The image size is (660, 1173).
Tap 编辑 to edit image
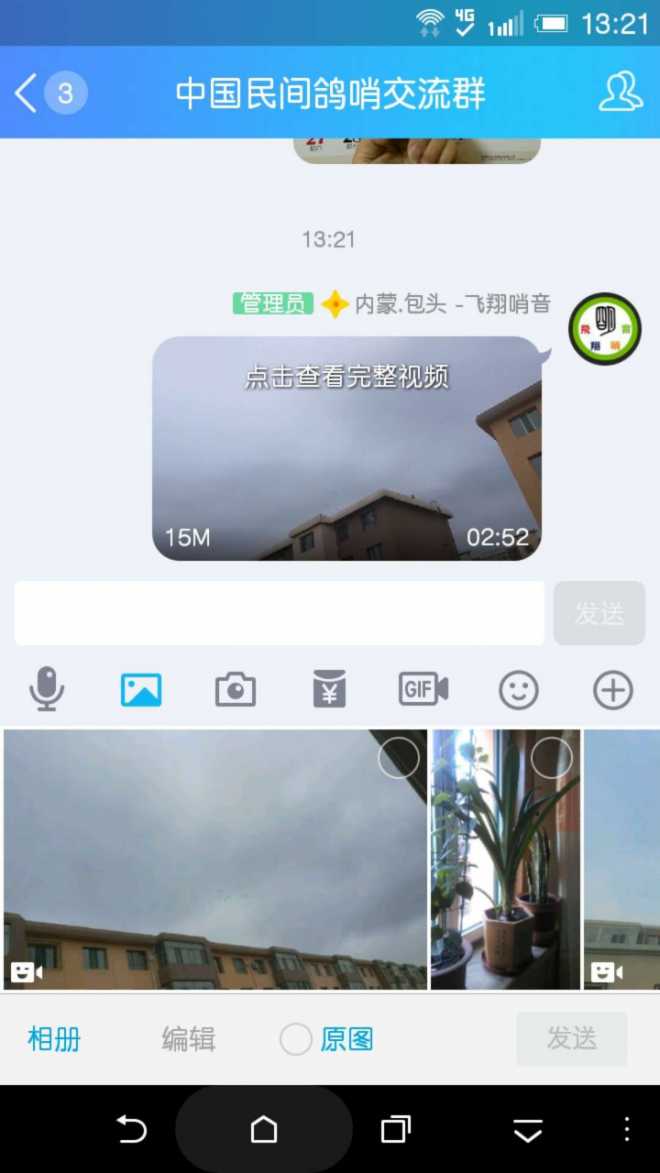(x=188, y=1039)
